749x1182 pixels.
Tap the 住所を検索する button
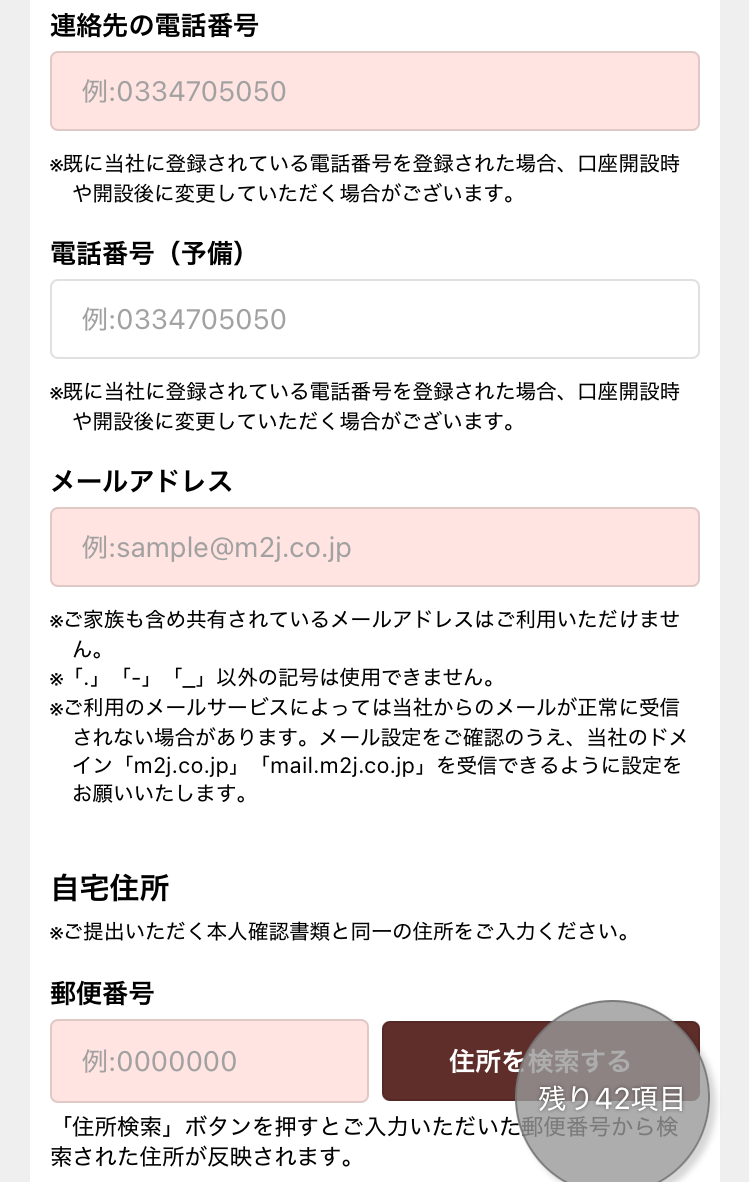coord(450,1060)
